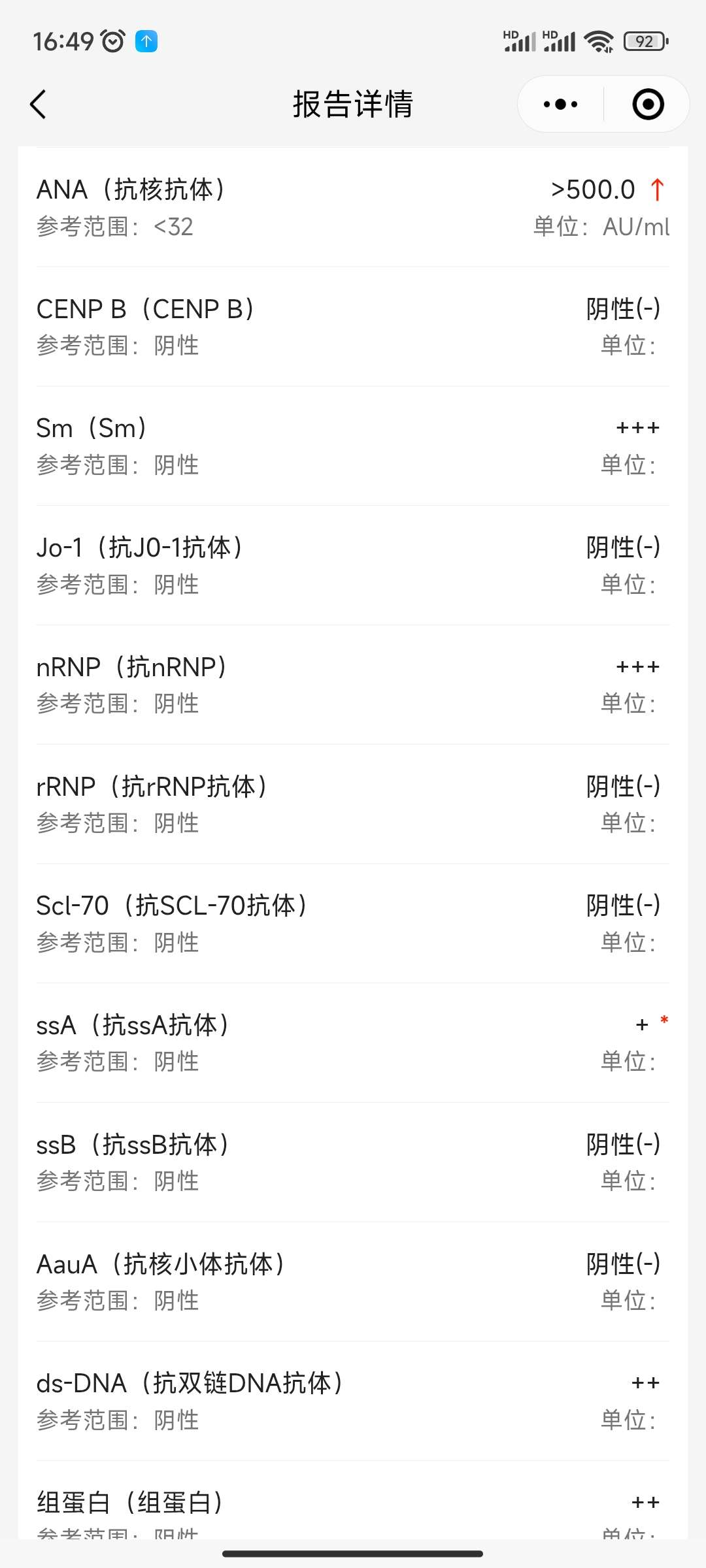Image resolution: width=706 pixels, height=1568 pixels.
Task: Tap the Wi-Fi indicator in status bar
Action: [599, 41]
